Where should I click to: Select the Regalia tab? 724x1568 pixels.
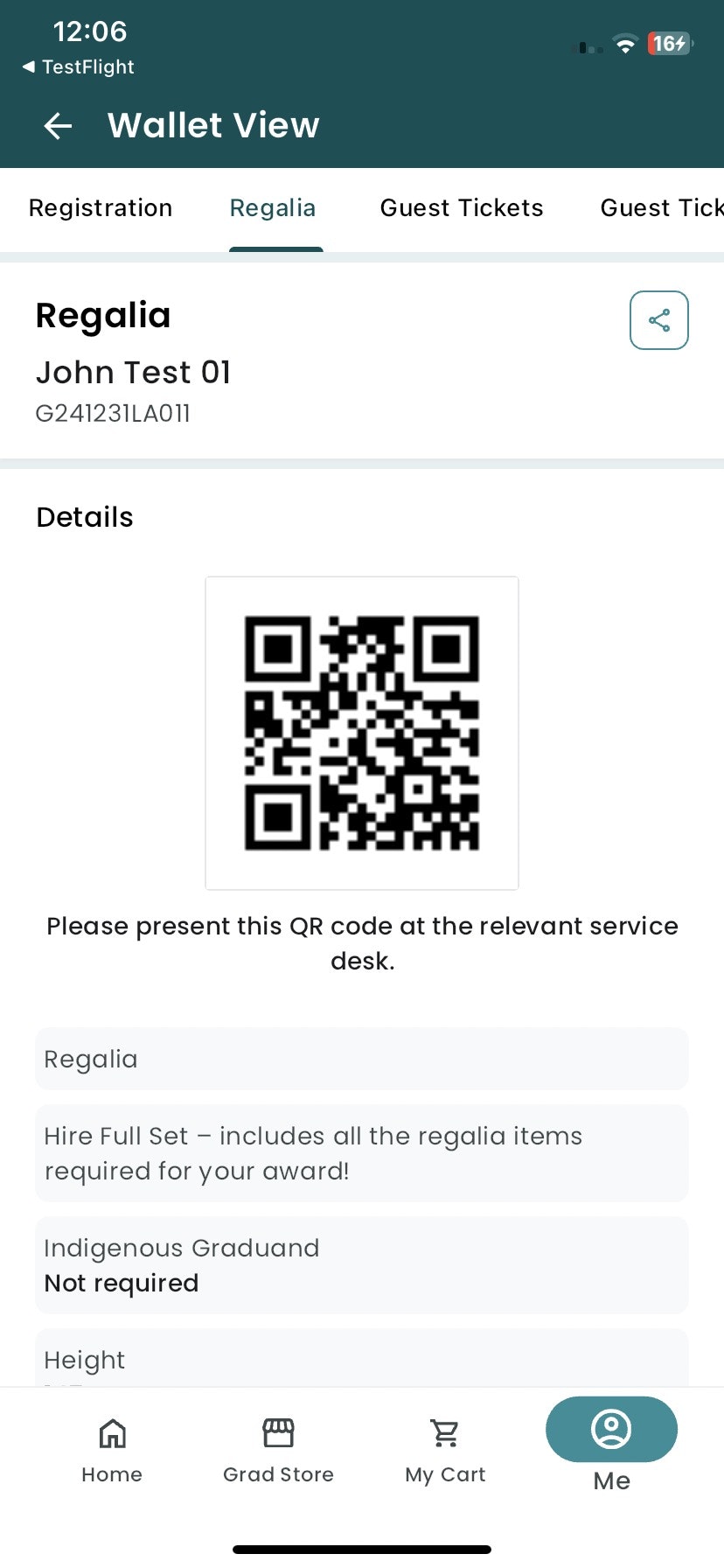coord(273,208)
